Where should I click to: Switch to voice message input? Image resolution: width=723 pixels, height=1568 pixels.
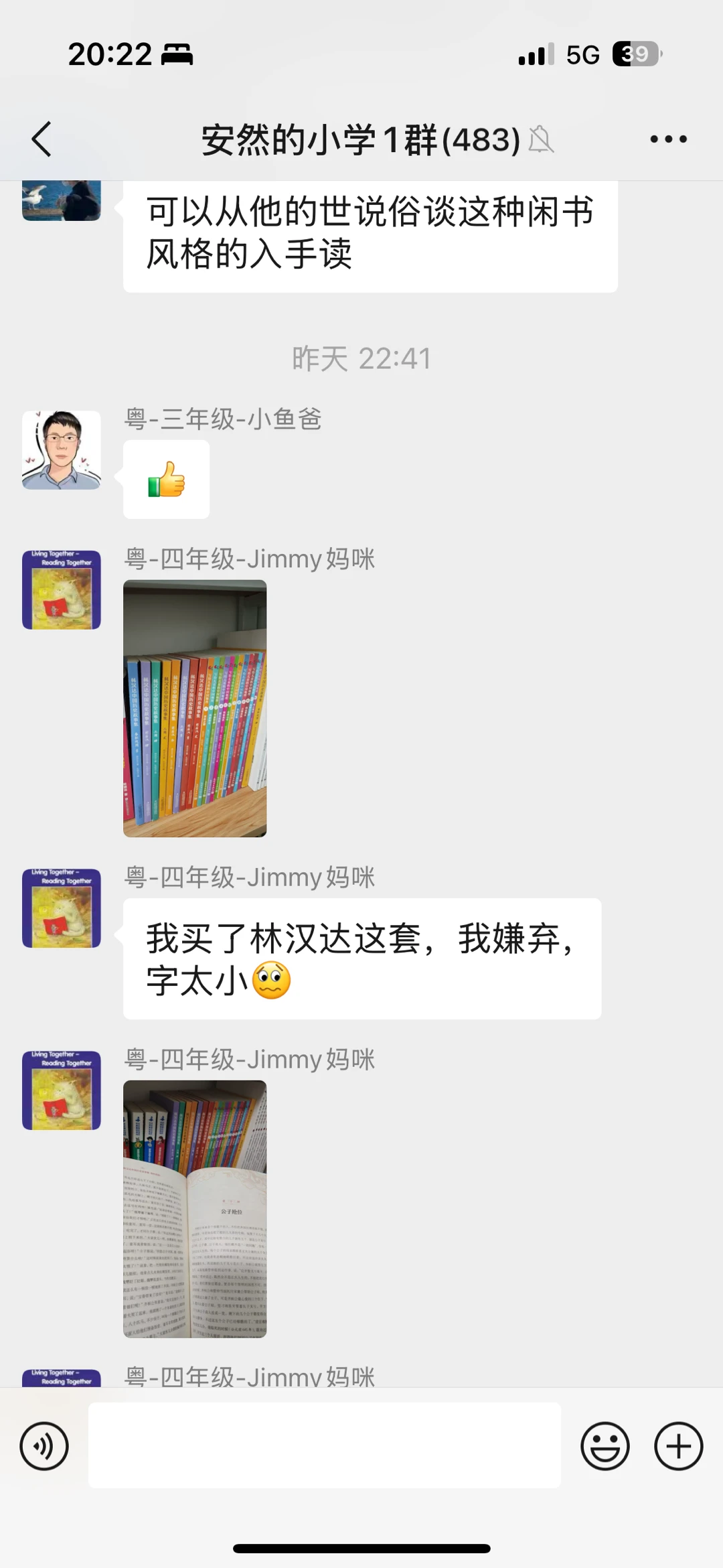coord(44,1445)
